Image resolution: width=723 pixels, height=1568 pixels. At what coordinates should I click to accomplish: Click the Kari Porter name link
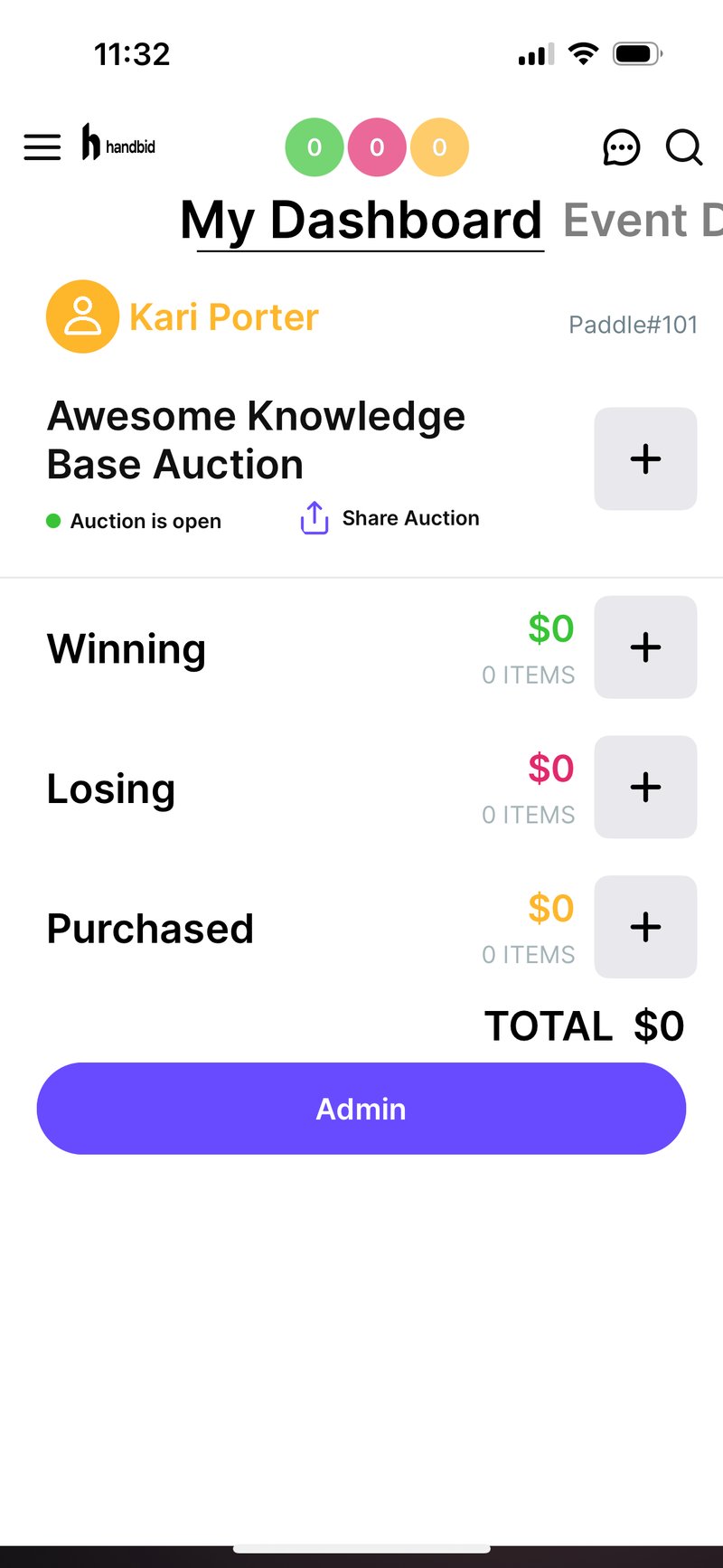click(224, 316)
